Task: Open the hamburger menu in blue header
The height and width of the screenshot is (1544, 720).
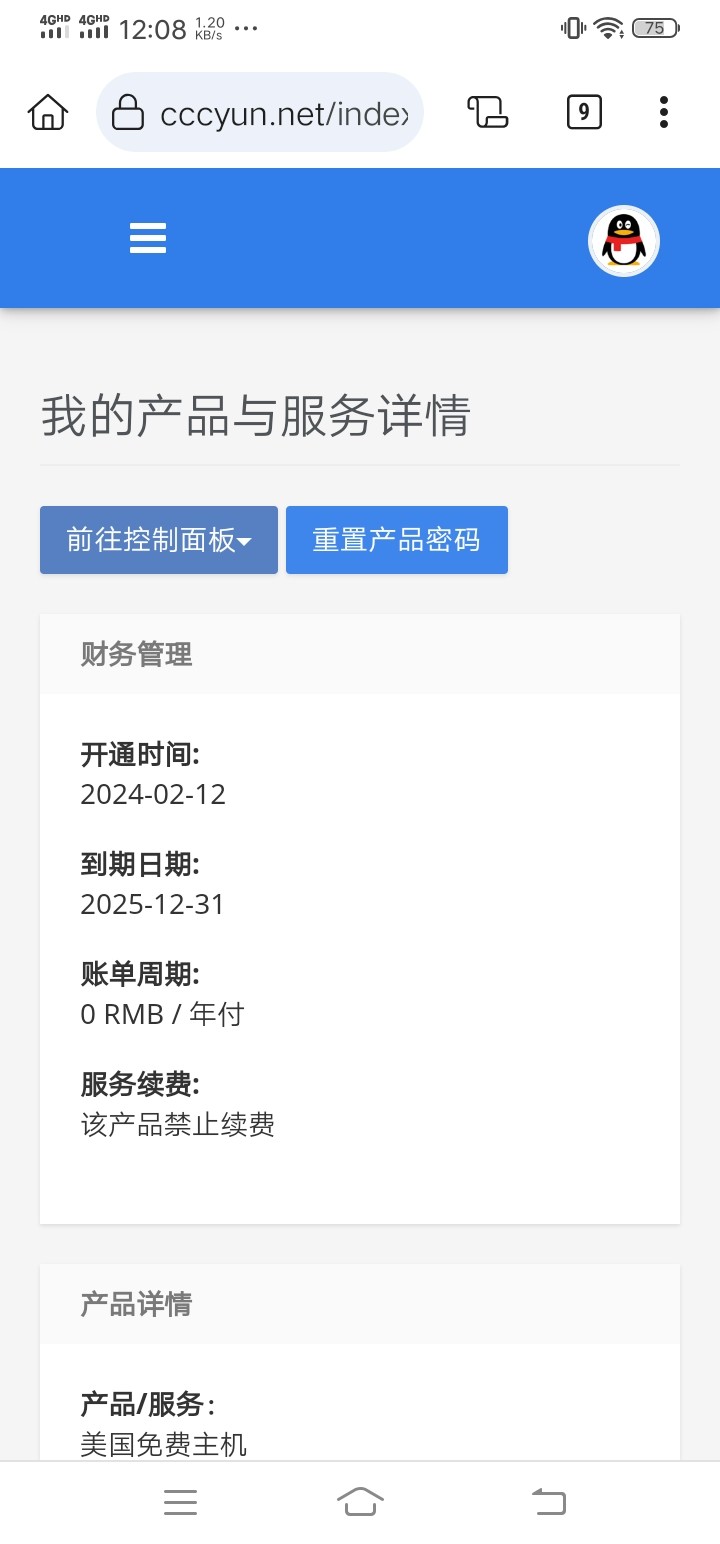Action: (x=148, y=238)
